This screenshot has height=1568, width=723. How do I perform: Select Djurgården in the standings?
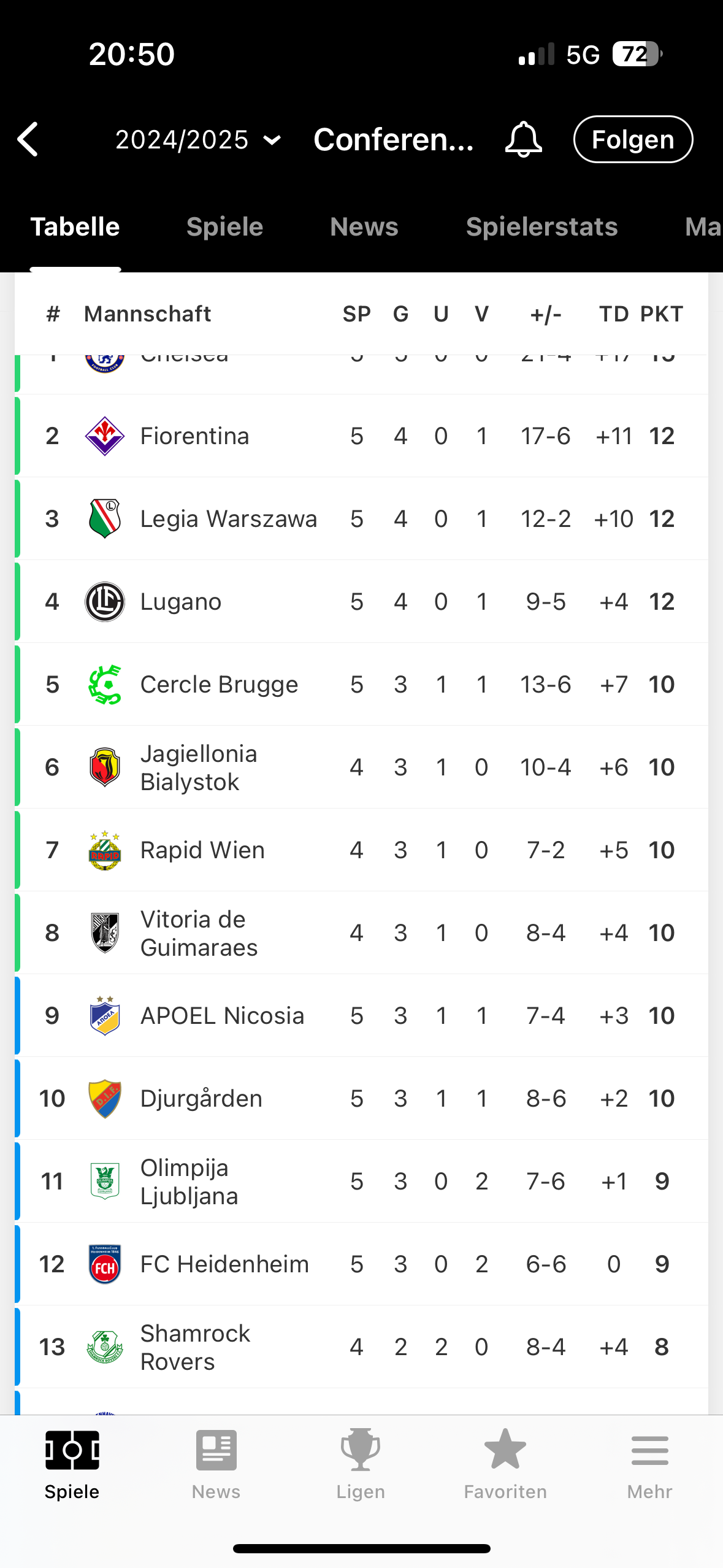tap(362, 1099)
